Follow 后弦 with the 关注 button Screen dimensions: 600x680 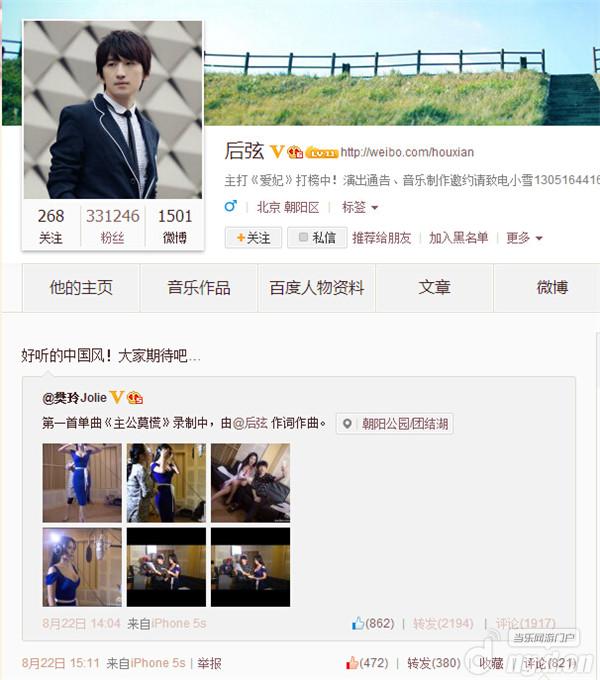pos(253,238)
